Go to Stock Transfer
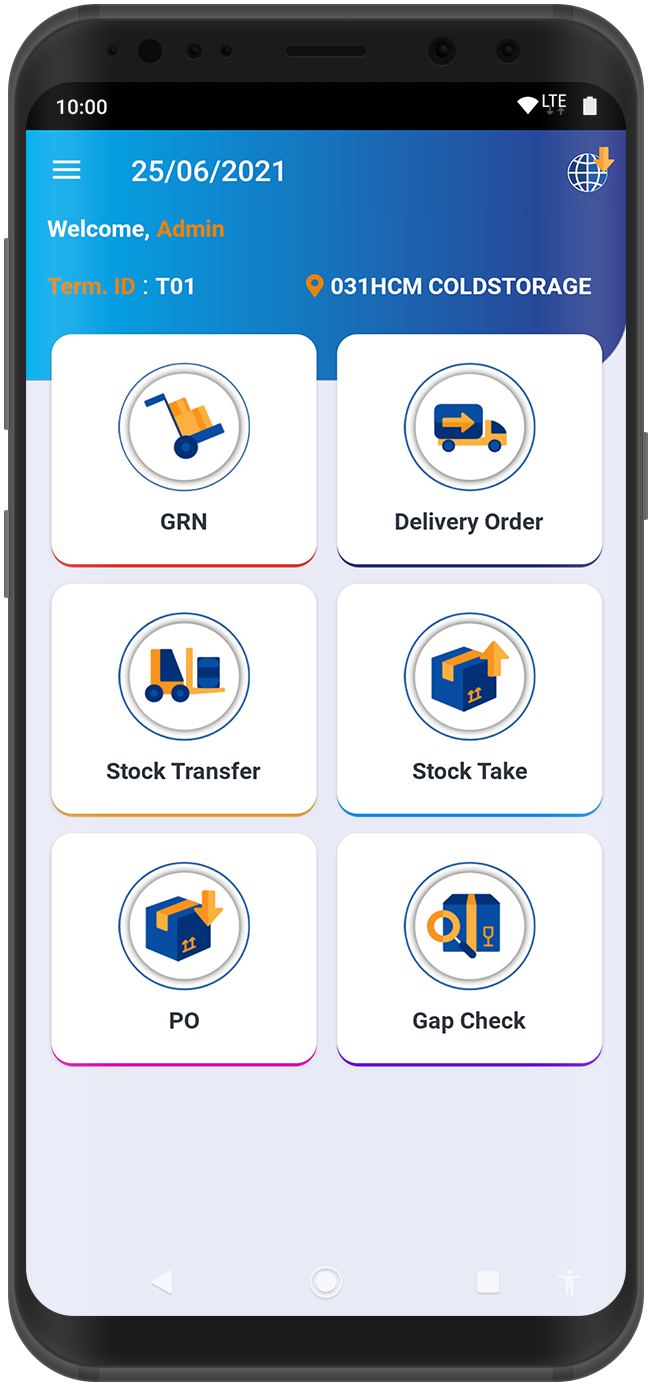 pos(184,699)
